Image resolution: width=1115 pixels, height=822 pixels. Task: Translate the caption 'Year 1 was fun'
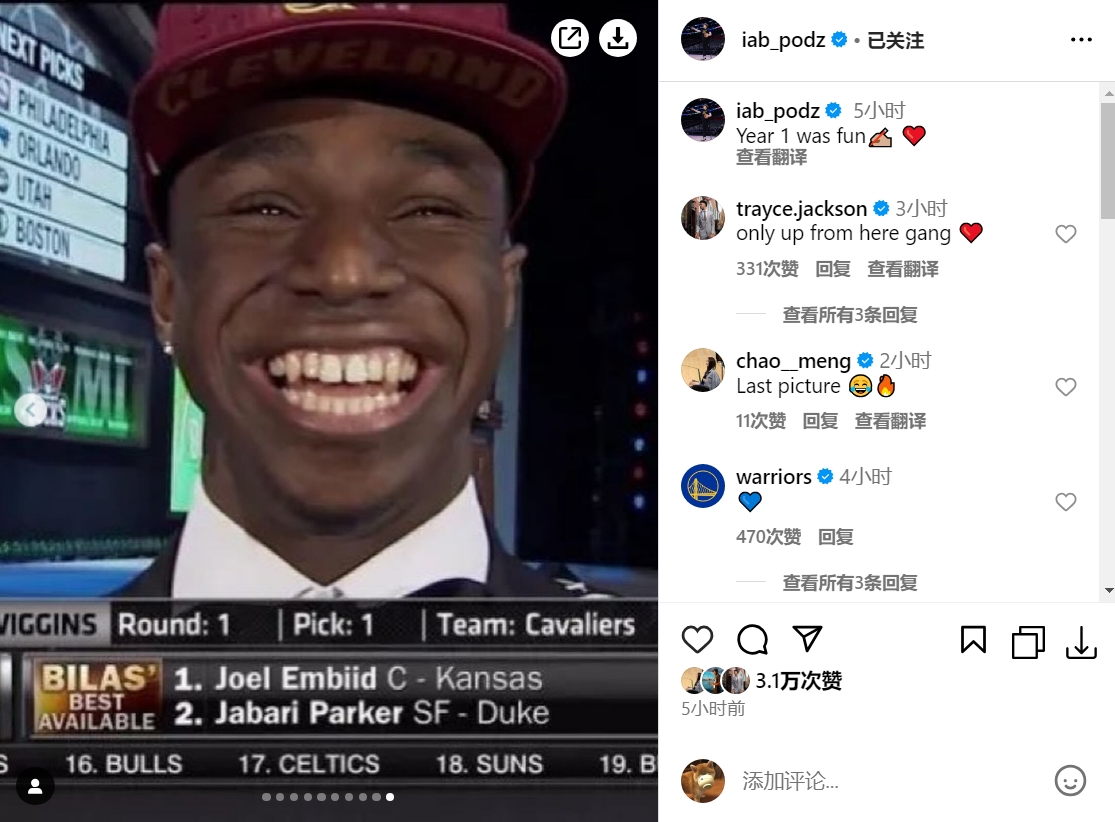pyautogui.click(x=771, y=158)
